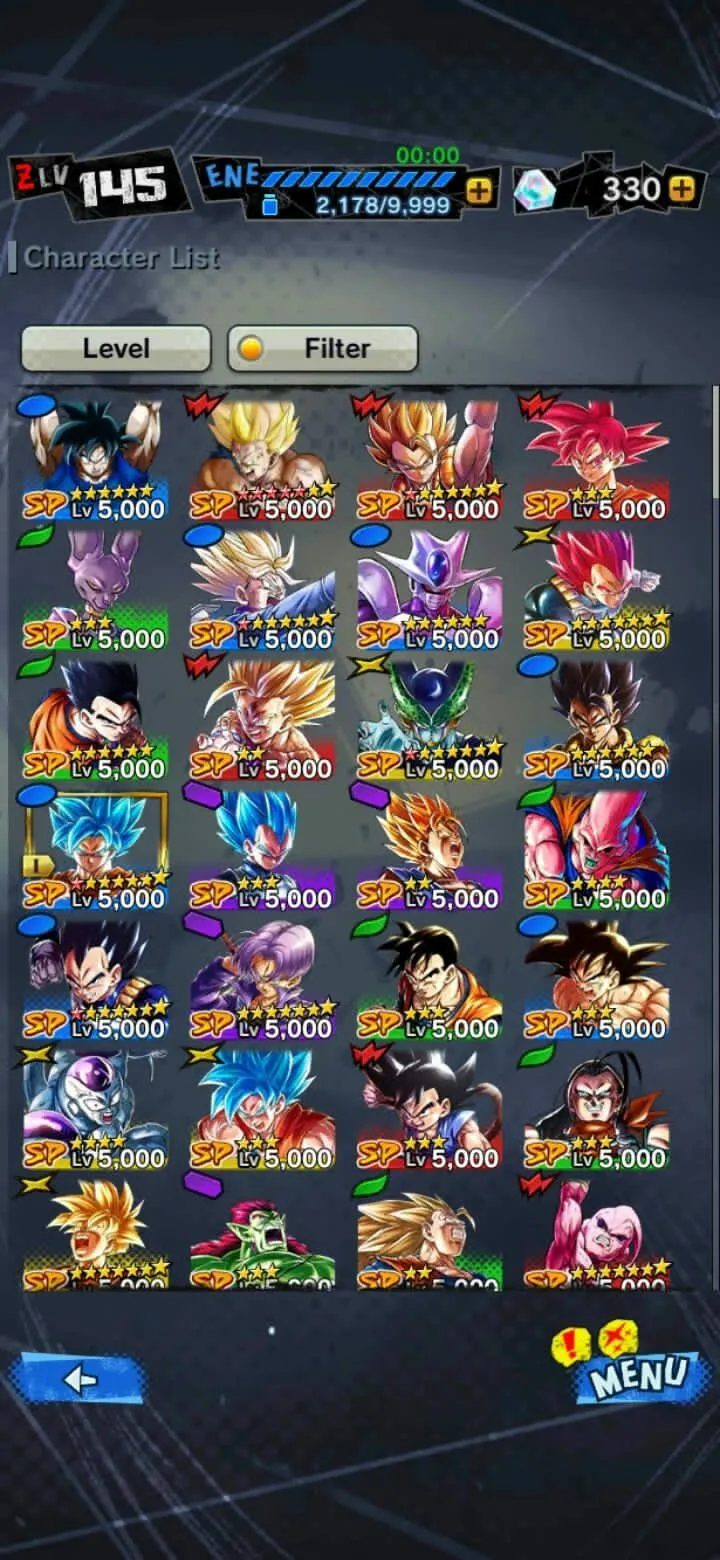
Task: Pick the purple-haired Trunks with sword
Action: (x=263, y=978)
